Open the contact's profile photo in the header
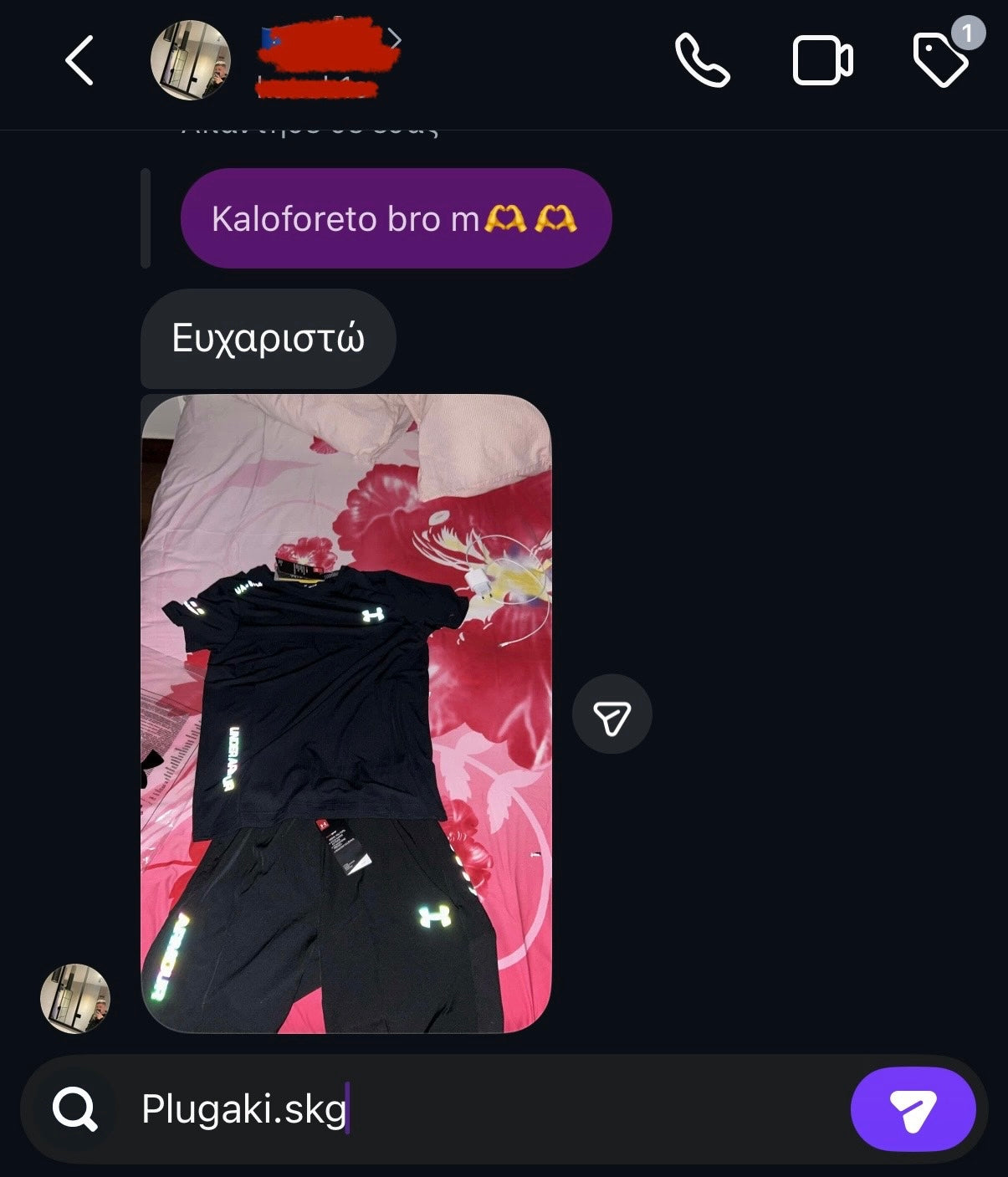The image size is (1008, 1177). pyautogui.click(x=190, y=60)
